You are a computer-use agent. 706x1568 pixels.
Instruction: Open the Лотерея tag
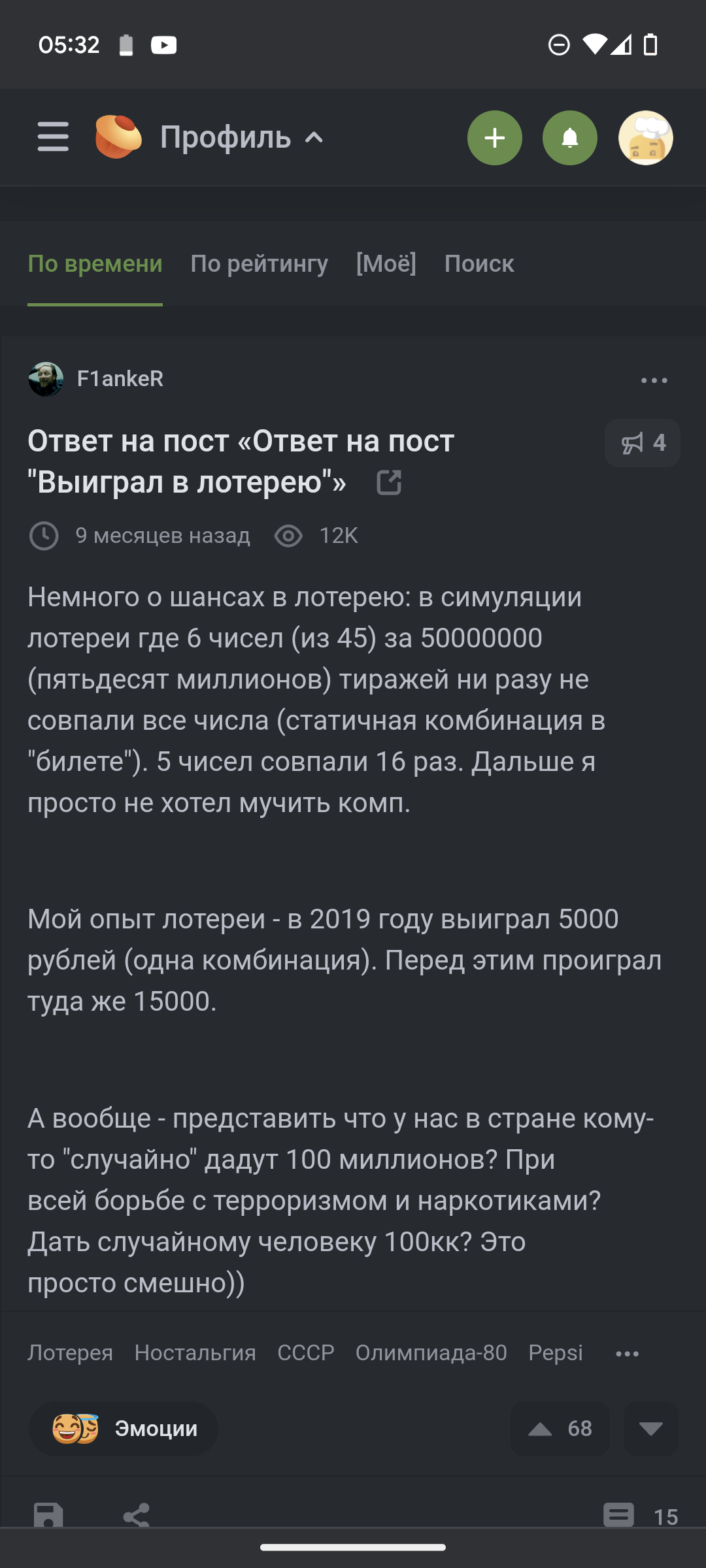click(70, 1352)
